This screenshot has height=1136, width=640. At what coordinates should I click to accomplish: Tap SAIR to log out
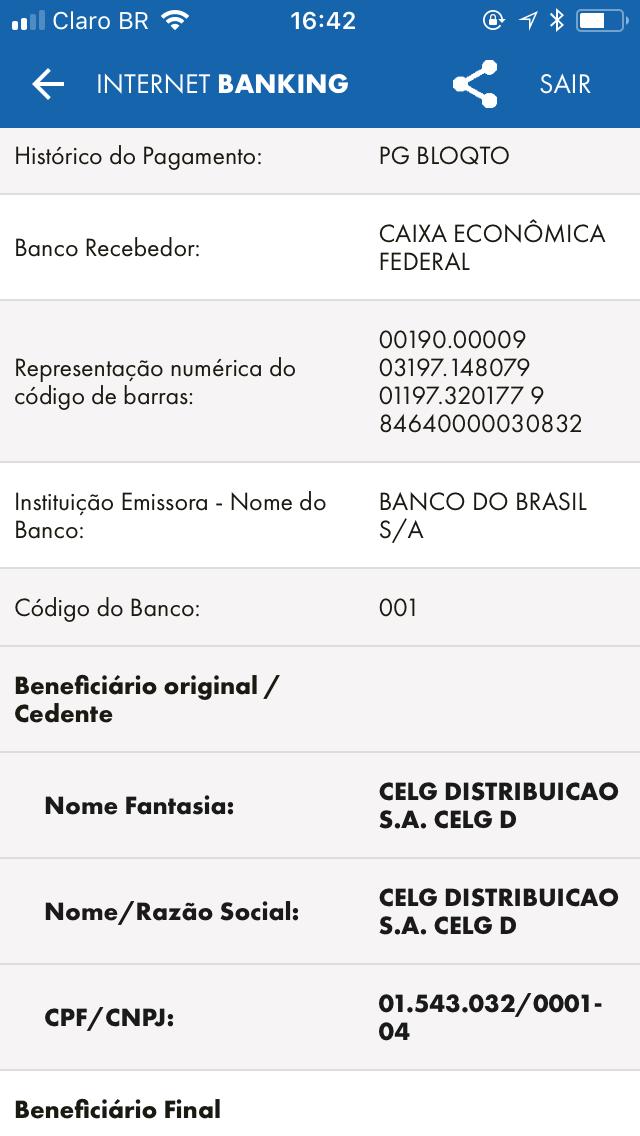tap(565, 84)
